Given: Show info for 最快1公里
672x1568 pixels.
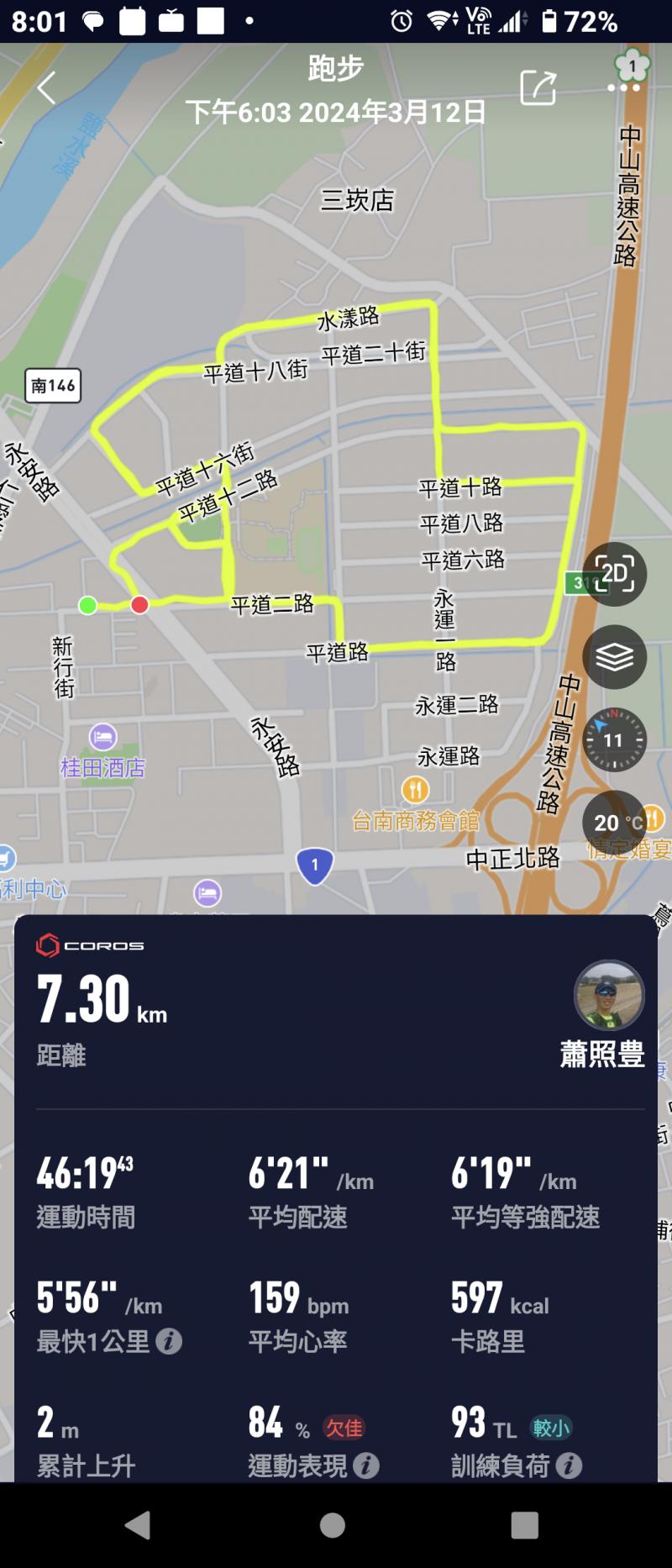Looking at the screenshot, I should click(x=169, y=1341).
